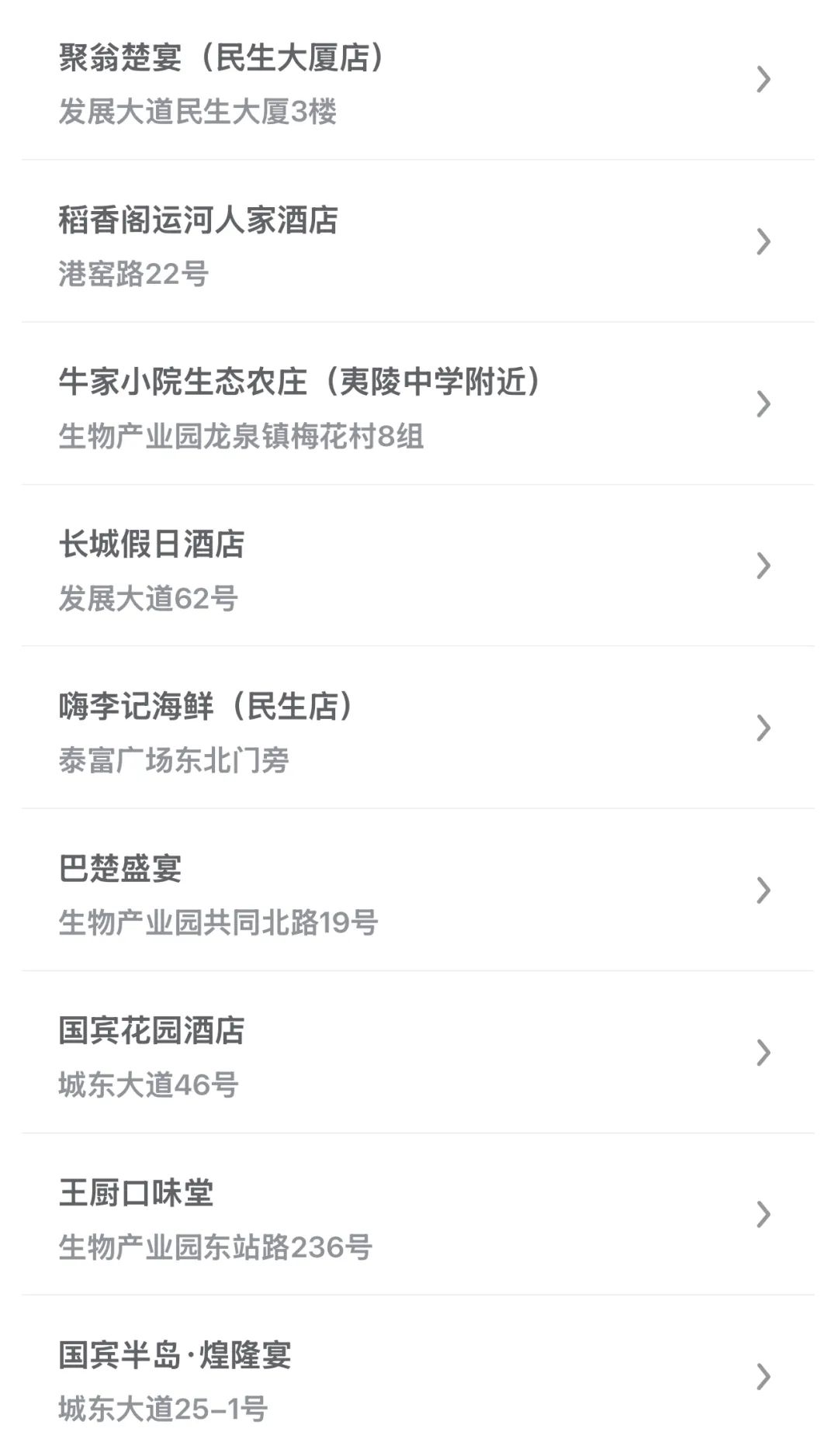
Task: Open 牛家小院生态农庄 entry
Action: point(419,405)
